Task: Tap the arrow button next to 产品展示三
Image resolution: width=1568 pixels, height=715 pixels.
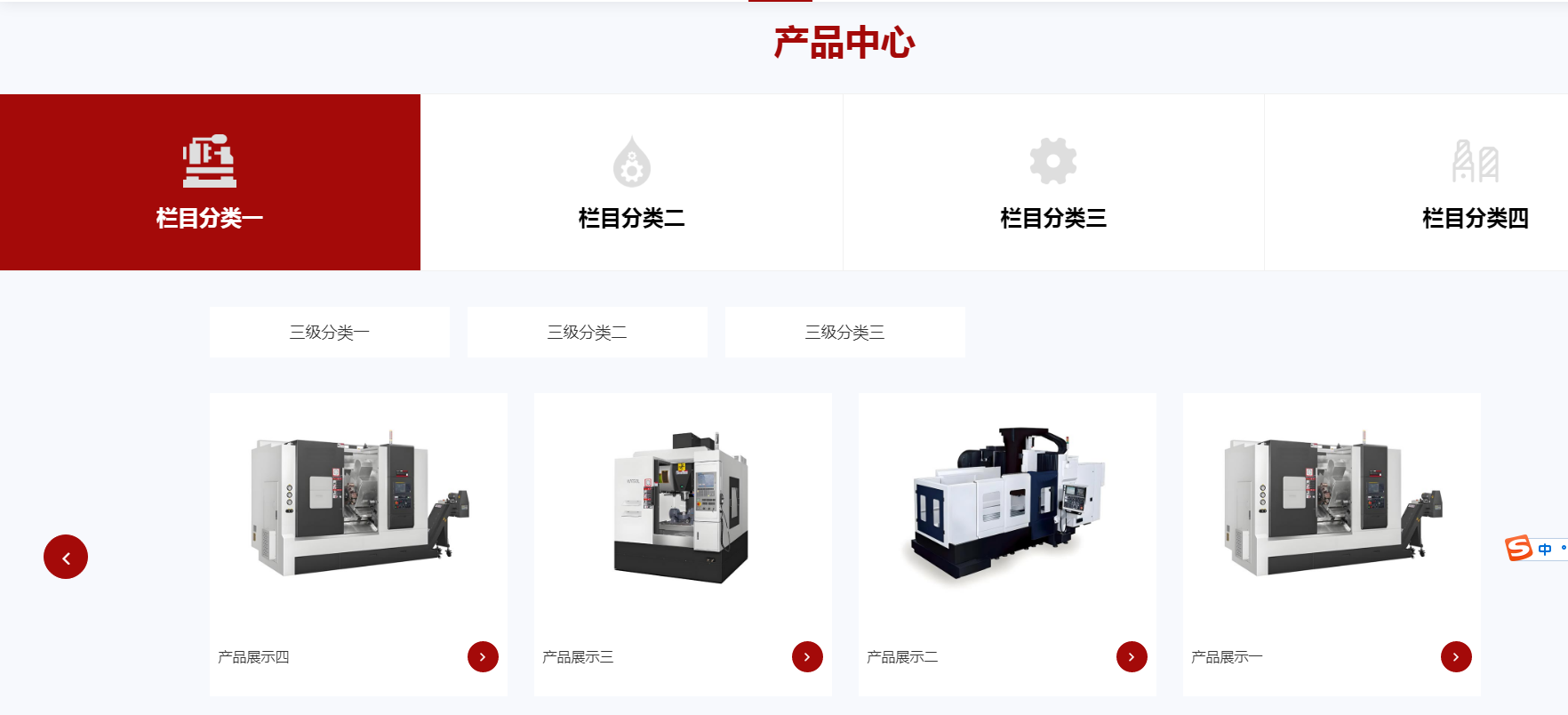Action: (x=807, y=657)
